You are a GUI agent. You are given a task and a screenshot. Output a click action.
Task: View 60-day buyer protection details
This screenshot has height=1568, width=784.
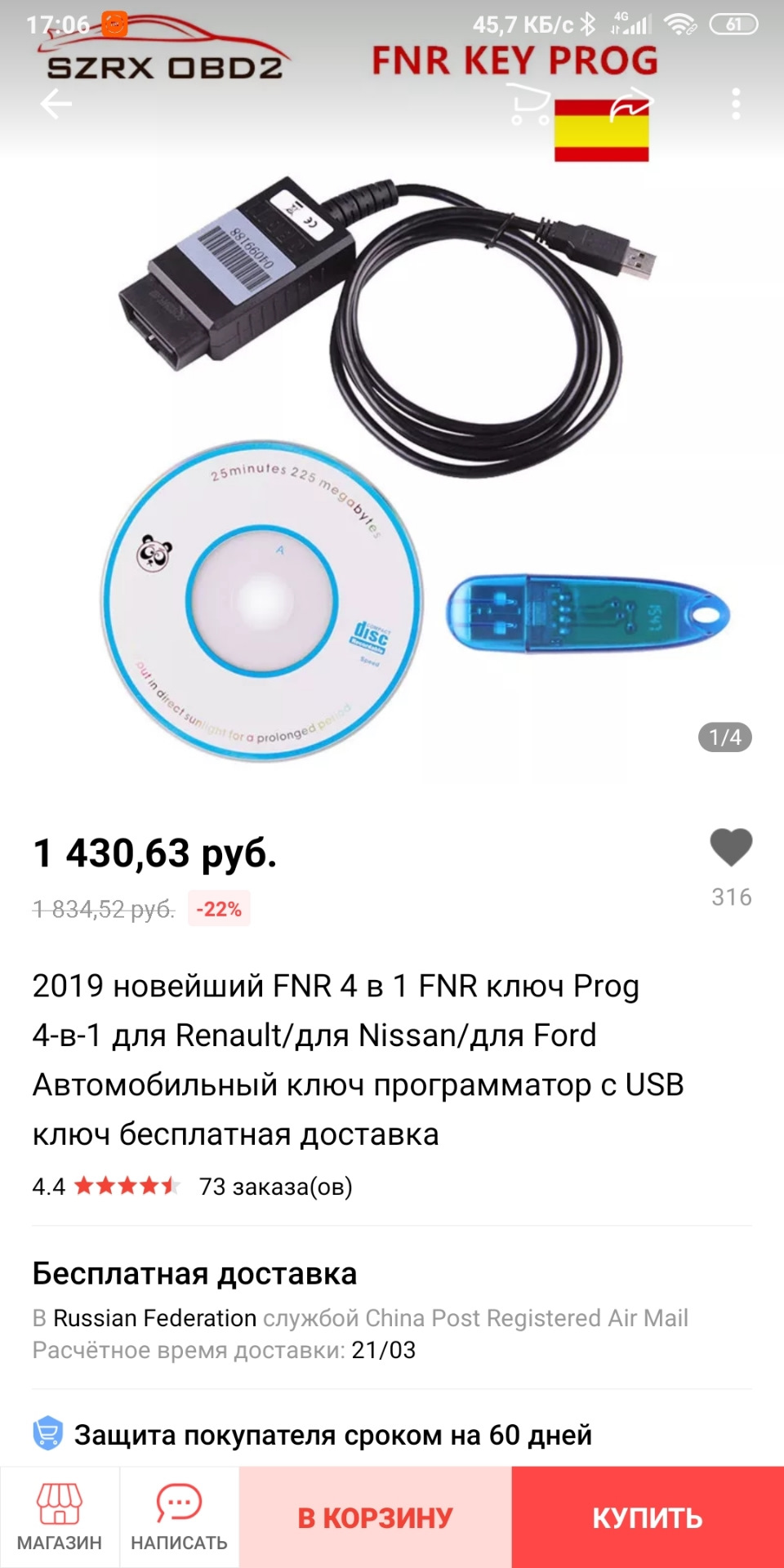click(332, 1435)
